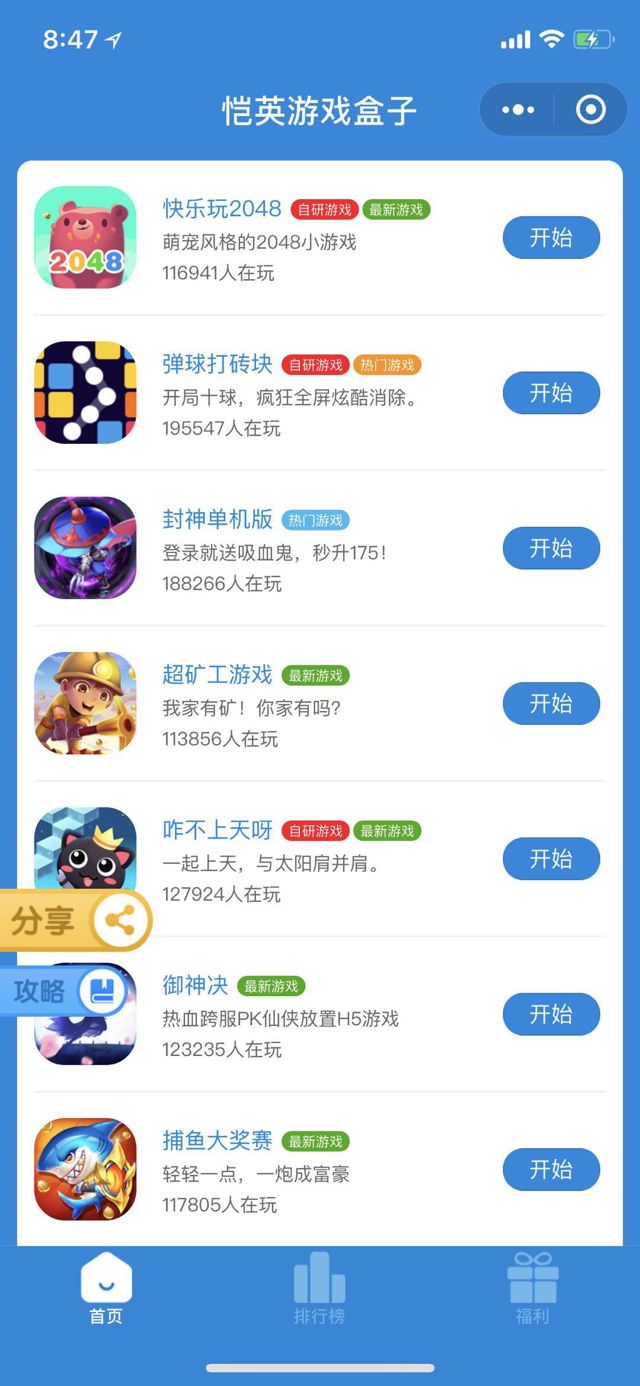
Task: Start the 捕鱼大奖赛 game
Action: tap(551, 1170)
